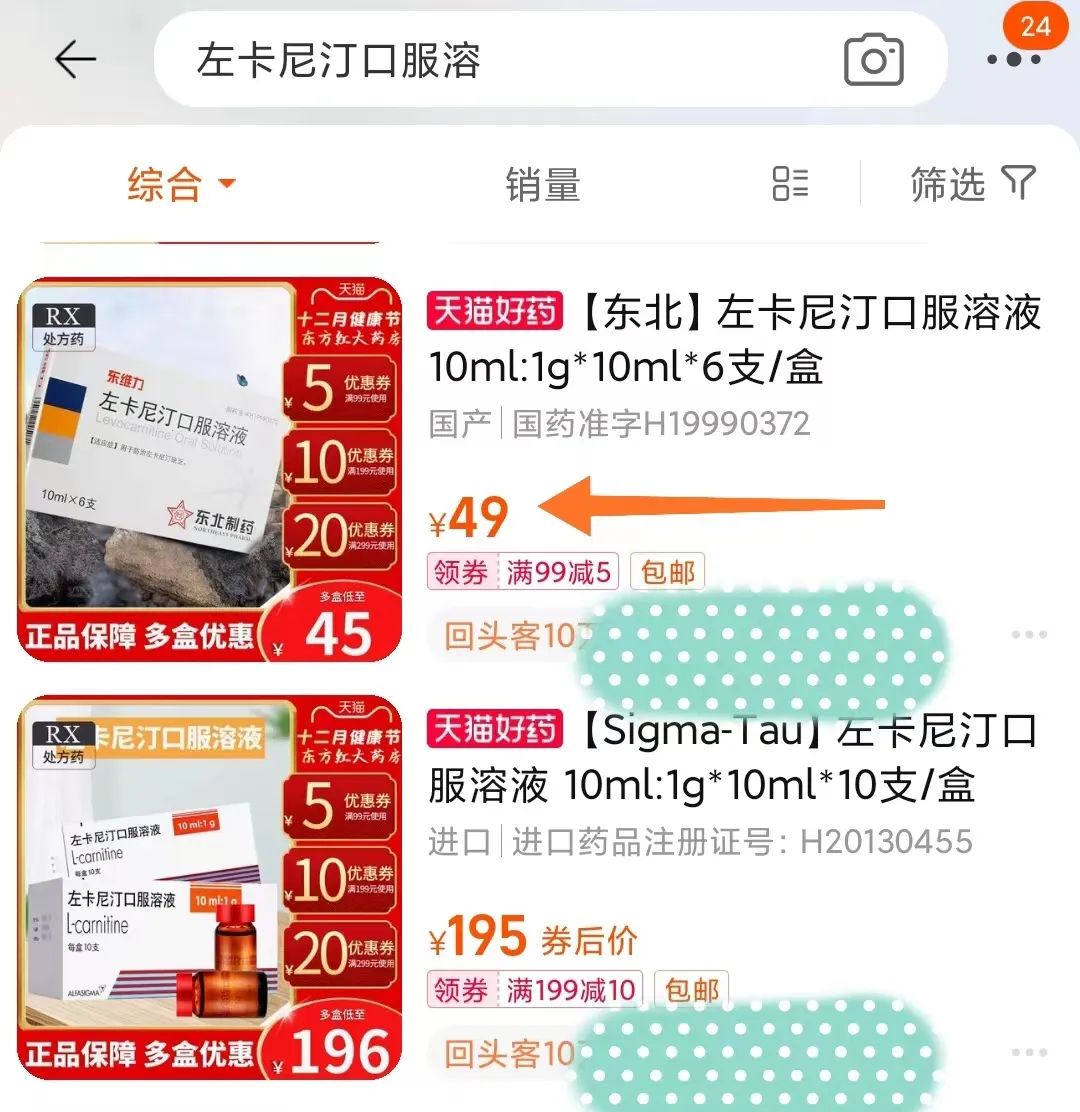Open the 东北 左卡尼汀口服溶液 product image
1080x1112 pixels.
[209, 469]
